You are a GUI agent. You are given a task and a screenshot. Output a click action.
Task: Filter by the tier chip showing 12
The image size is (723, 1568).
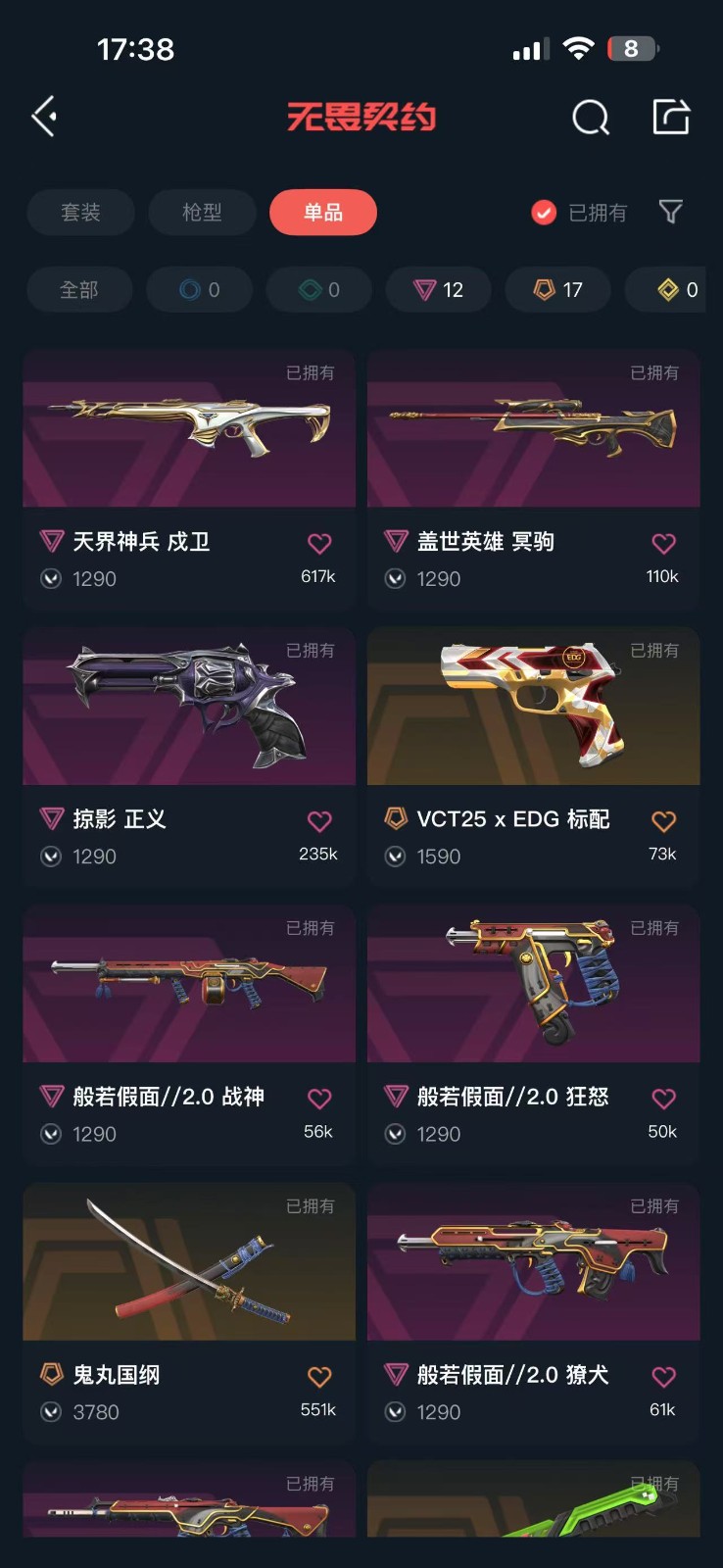tap(438, 290)
